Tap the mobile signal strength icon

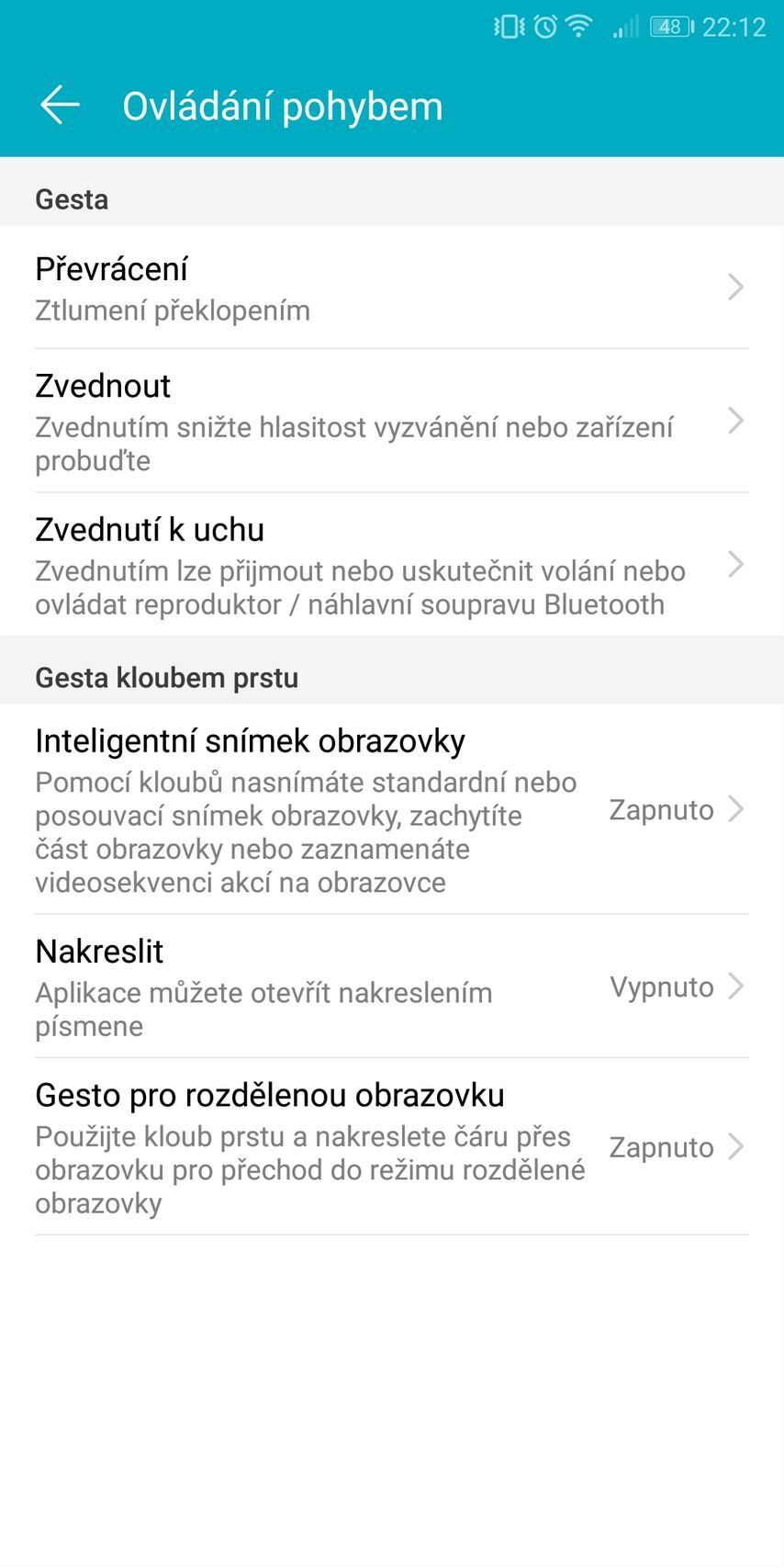click(x=623, y=26)
